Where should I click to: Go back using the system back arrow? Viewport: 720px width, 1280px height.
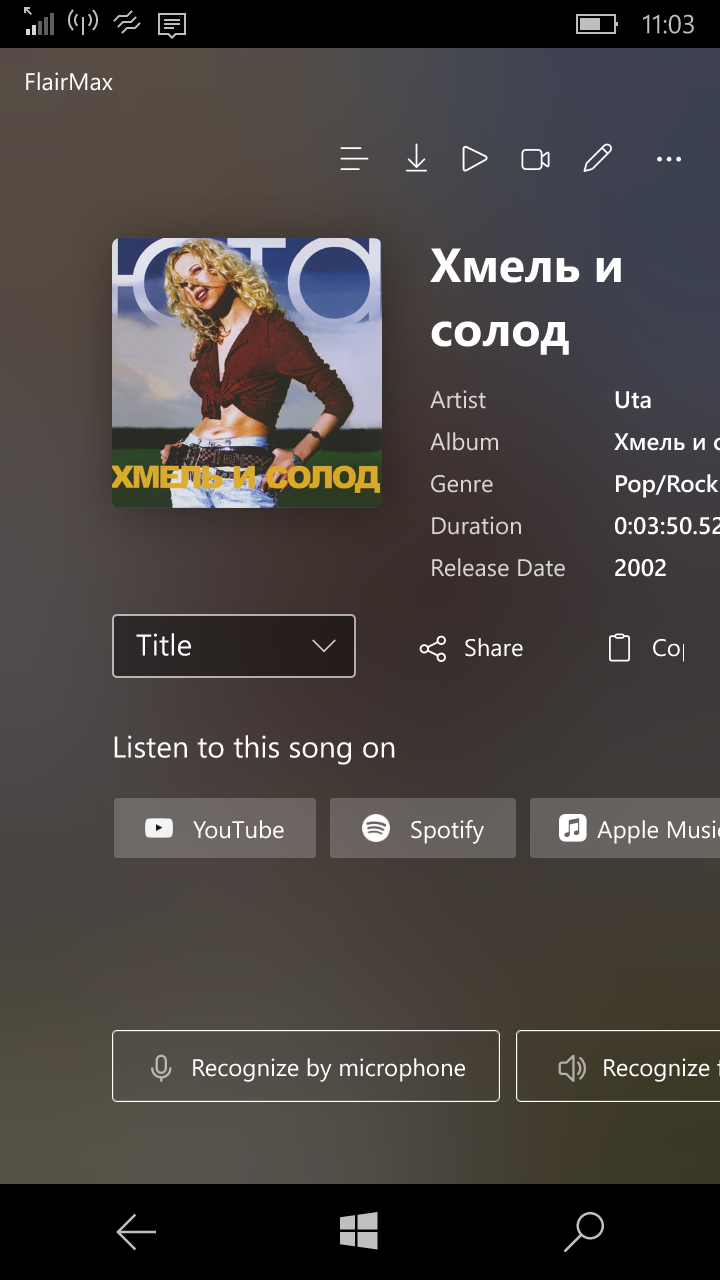136,1232
